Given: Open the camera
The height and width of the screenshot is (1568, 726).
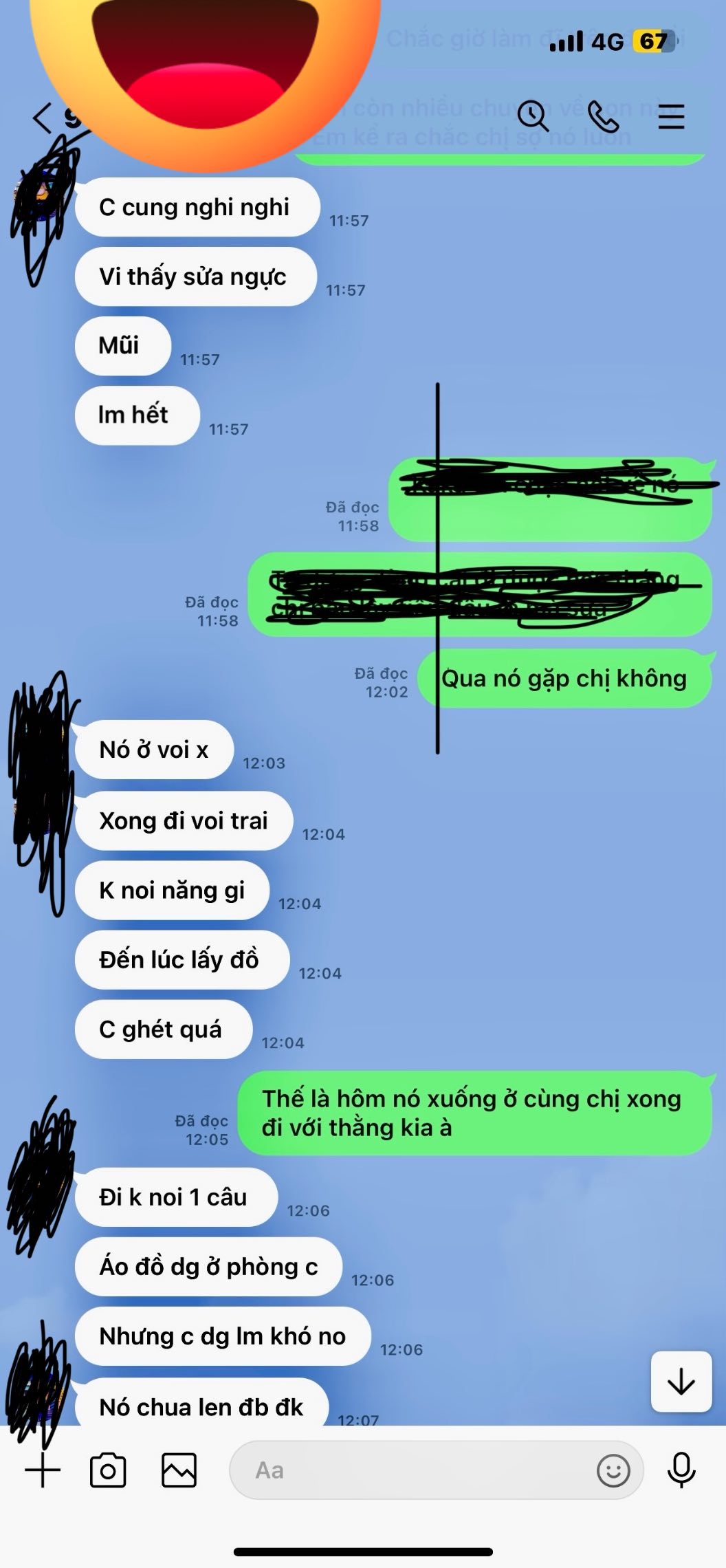Looking at the screenshot, I should (x=109, y=1470).
